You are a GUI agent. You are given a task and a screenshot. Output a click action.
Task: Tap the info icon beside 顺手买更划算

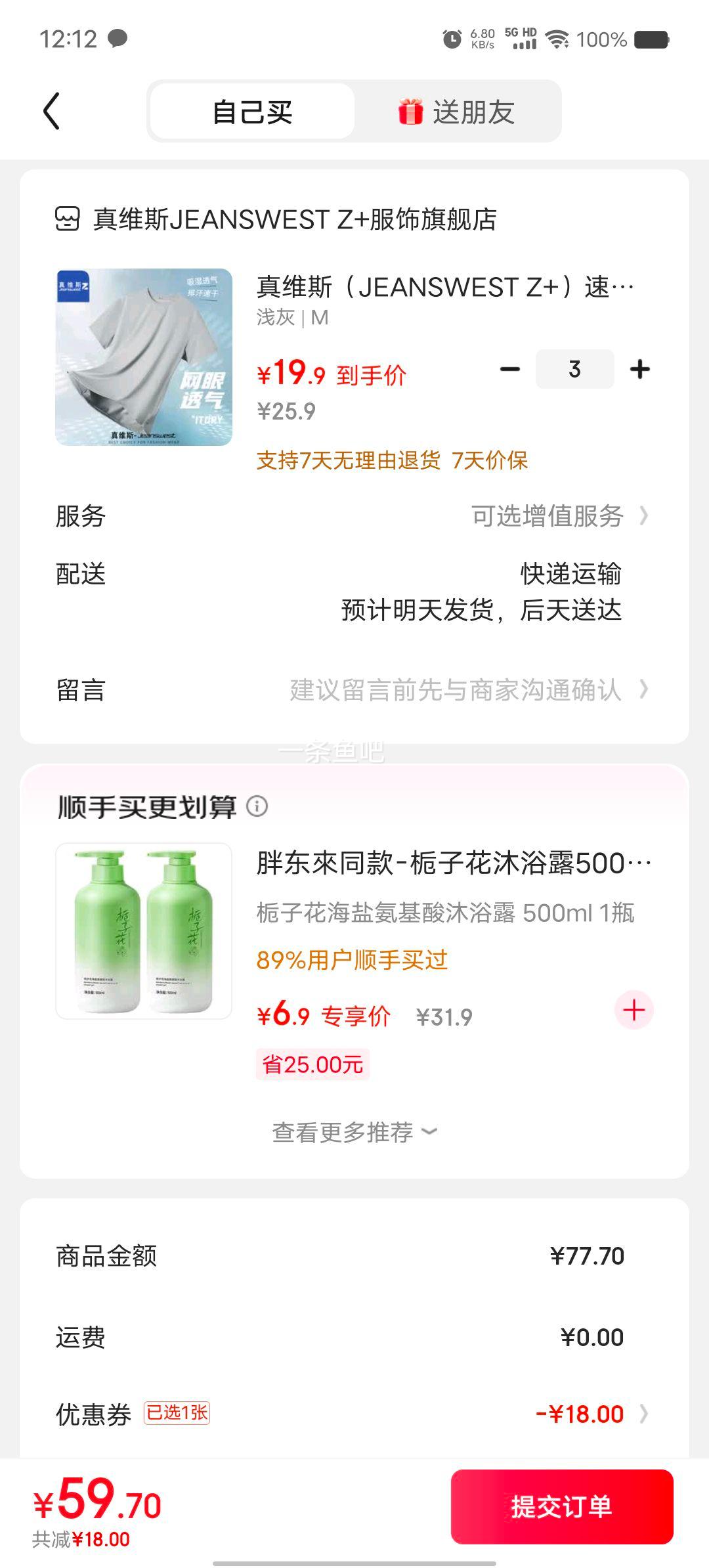click(x=257, y=806)
